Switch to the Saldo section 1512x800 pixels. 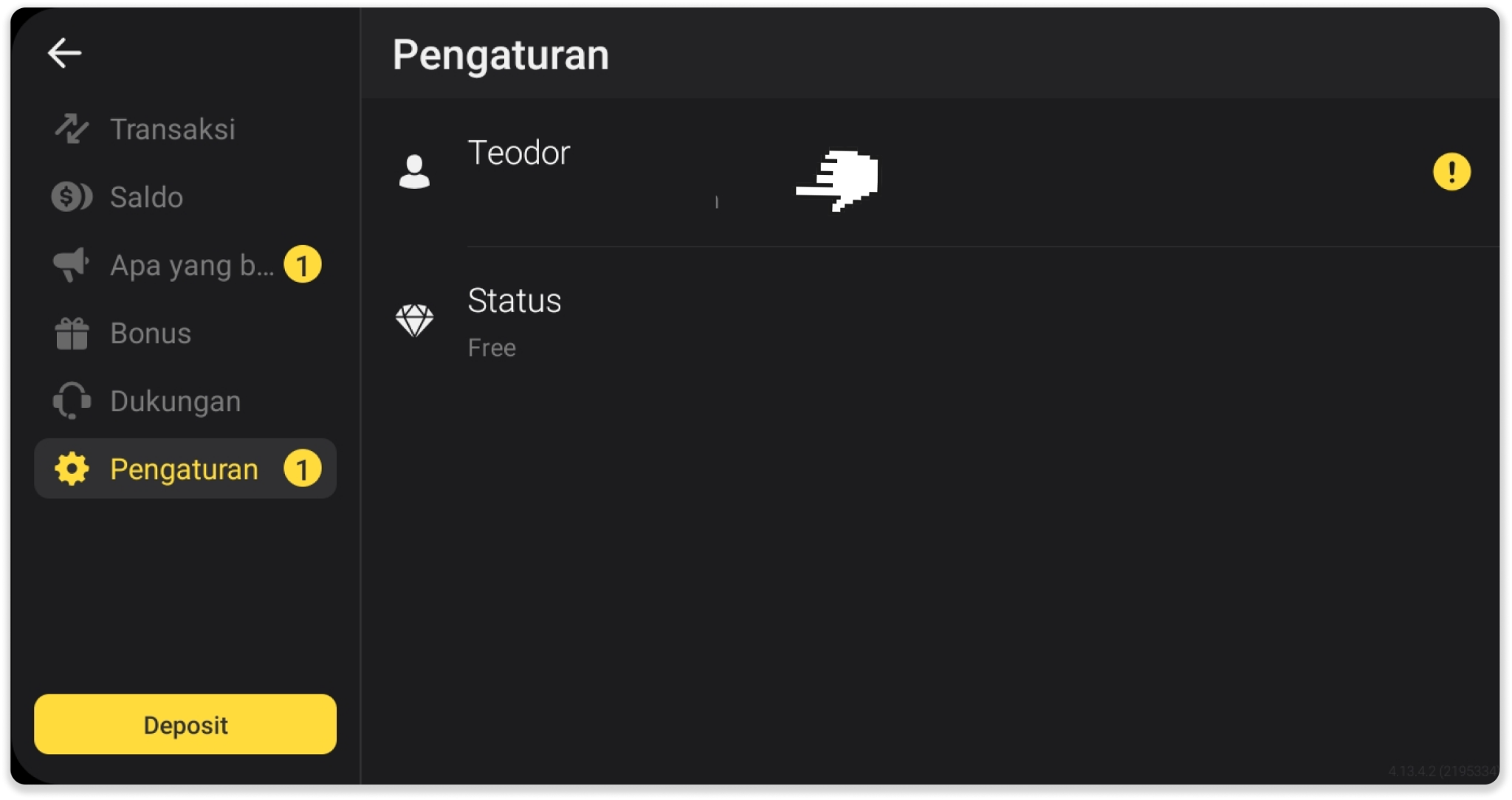(146, 198)
